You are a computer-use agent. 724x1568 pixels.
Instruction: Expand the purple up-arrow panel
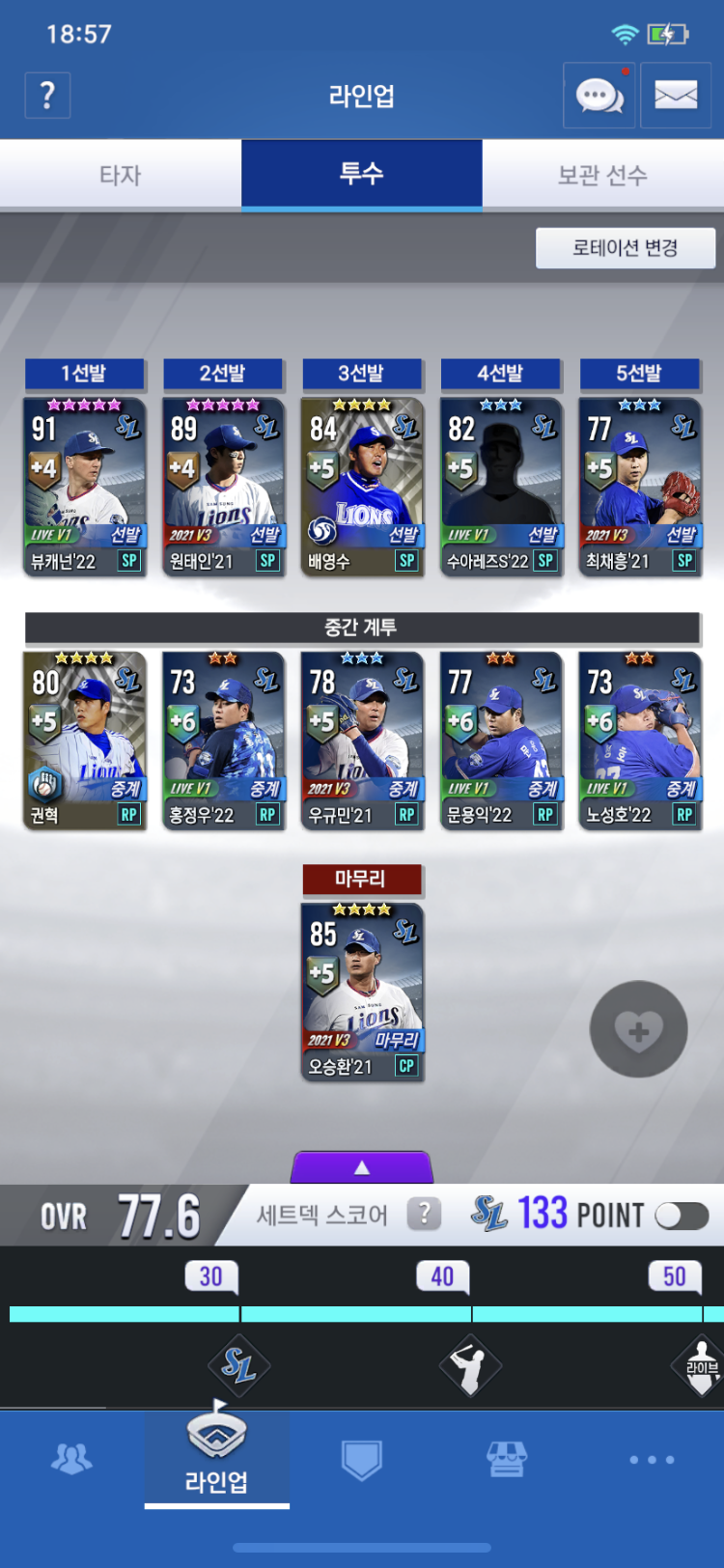[x=362, y=1167]
